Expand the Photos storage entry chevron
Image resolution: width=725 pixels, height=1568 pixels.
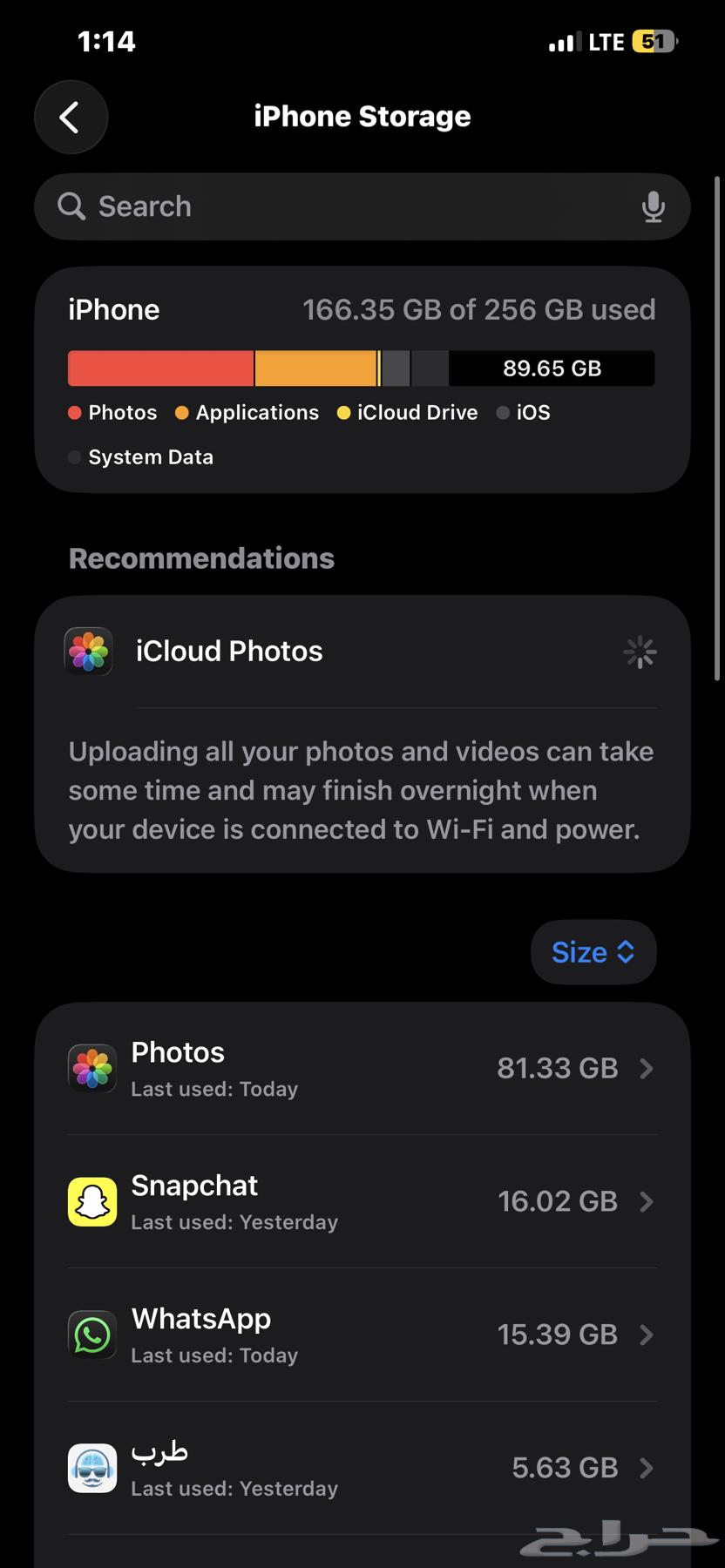(x=646, y=1068)
